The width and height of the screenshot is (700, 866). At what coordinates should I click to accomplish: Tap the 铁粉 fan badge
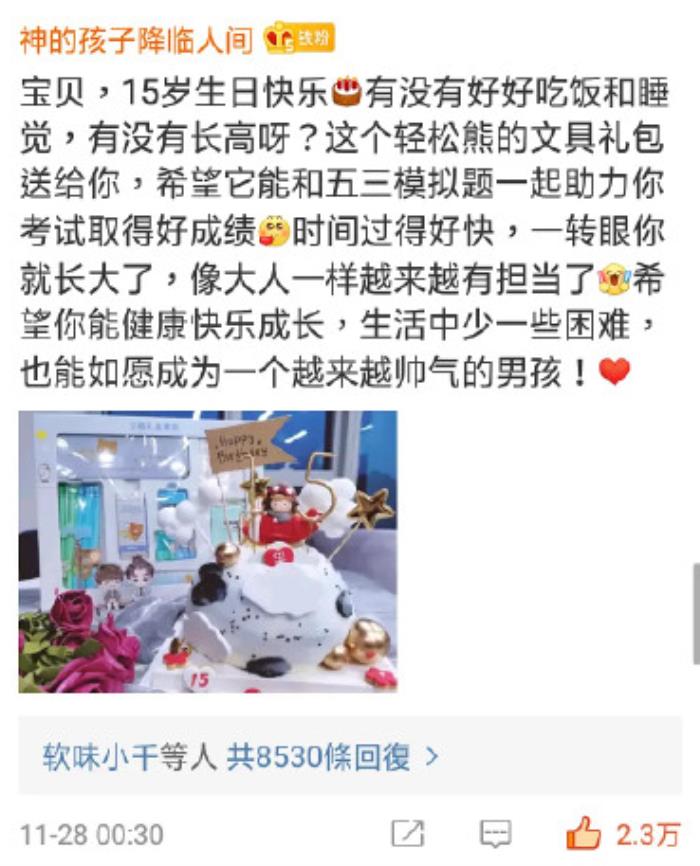point(299,40)
